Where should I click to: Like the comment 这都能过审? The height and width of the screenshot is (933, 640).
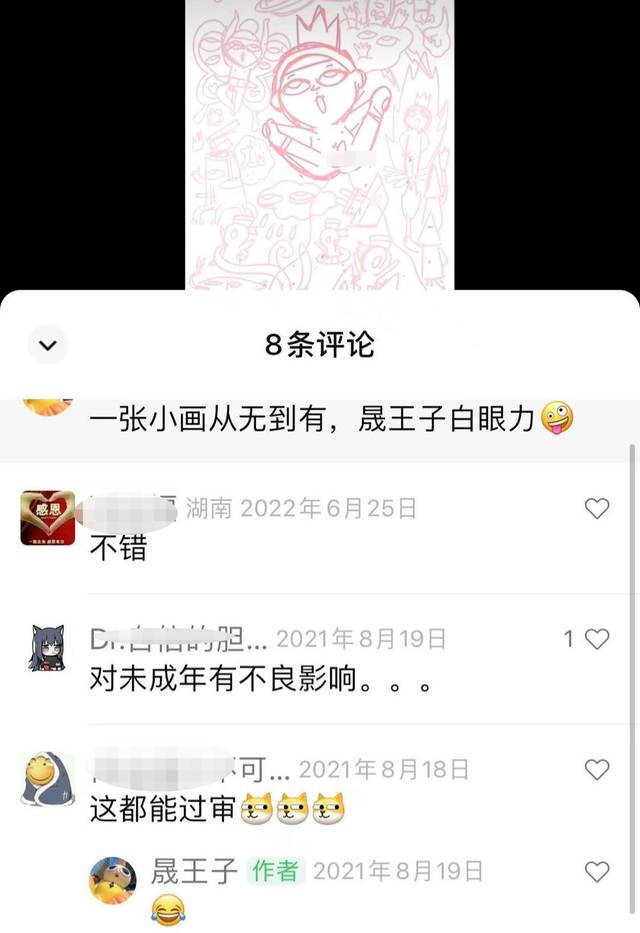(596, 769)
